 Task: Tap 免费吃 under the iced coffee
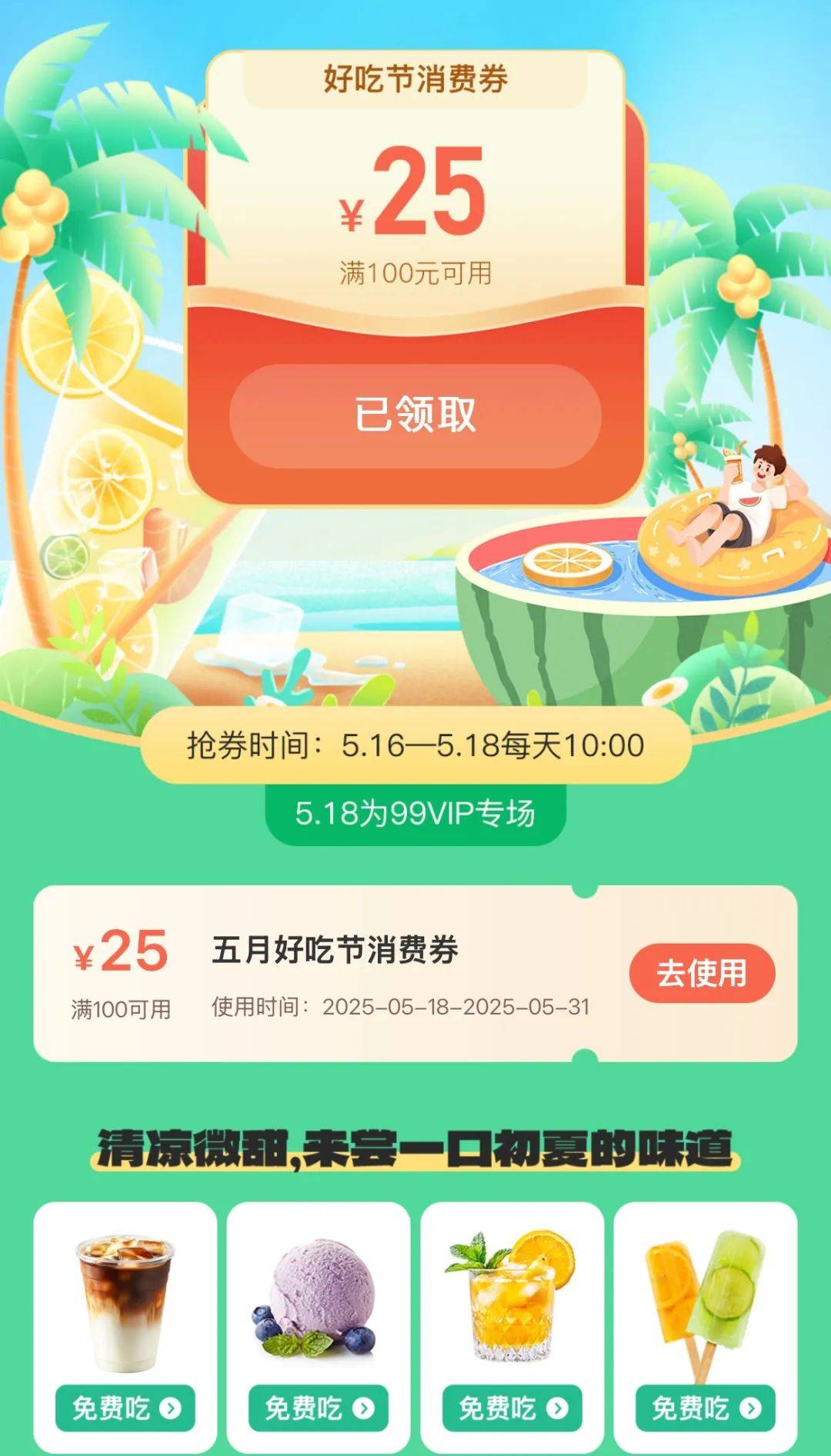(x=125, y=1408)
